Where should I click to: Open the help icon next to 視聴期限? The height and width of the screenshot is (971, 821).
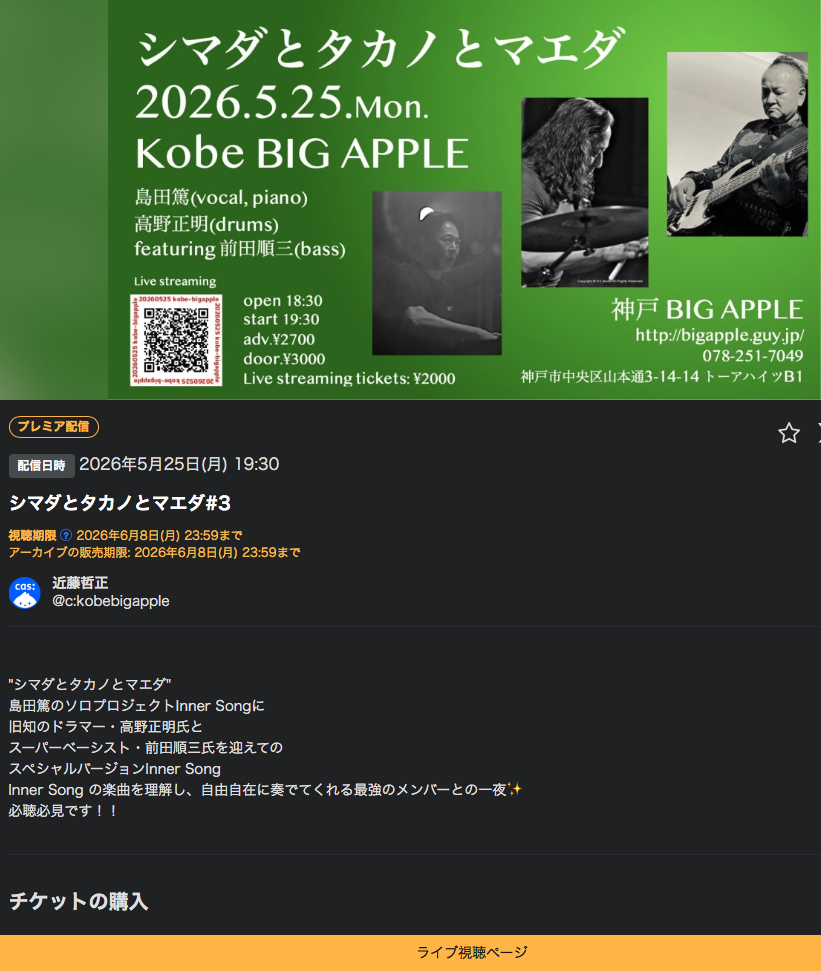pyautogui.click(x=66, y=535)
